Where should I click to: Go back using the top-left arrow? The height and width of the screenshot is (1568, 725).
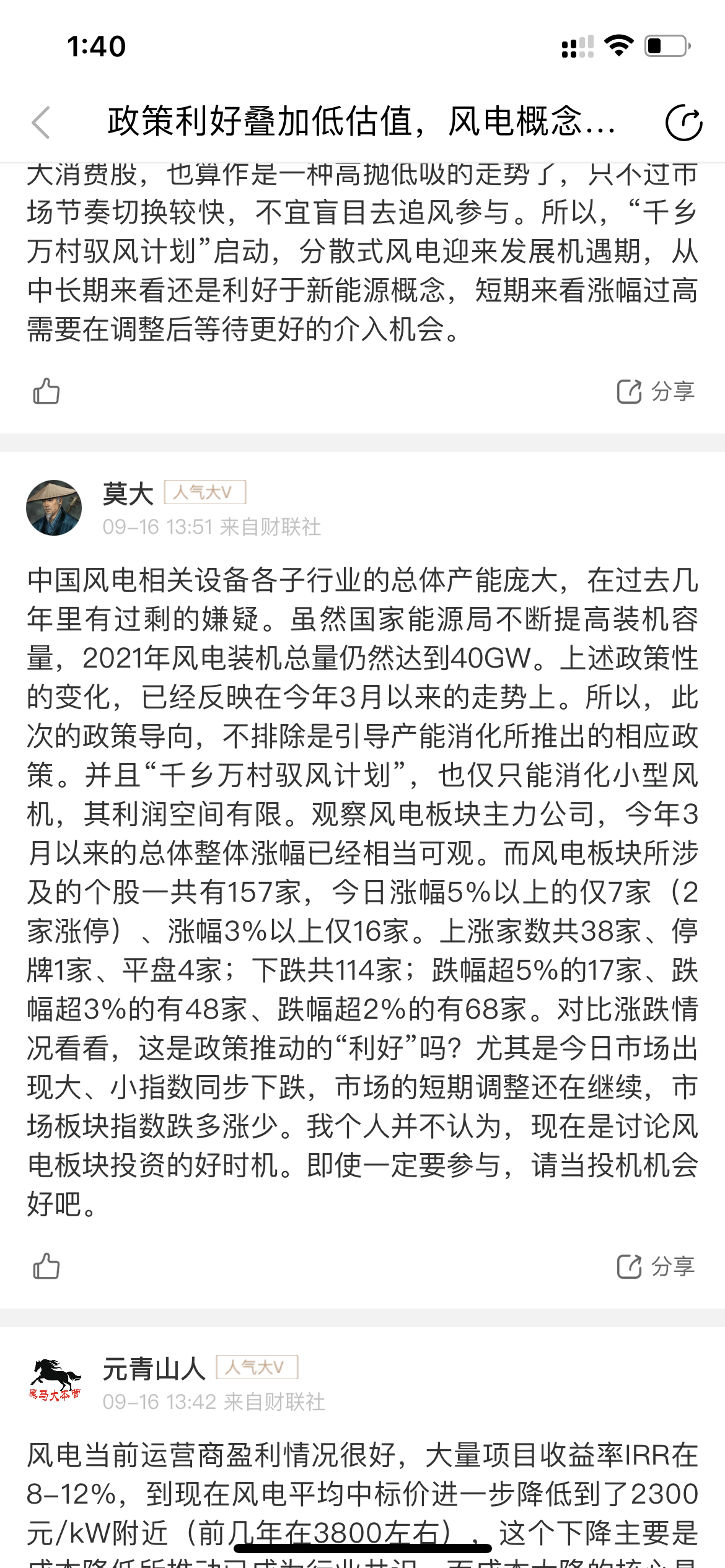pyautogui.click(x=41, y=122)
